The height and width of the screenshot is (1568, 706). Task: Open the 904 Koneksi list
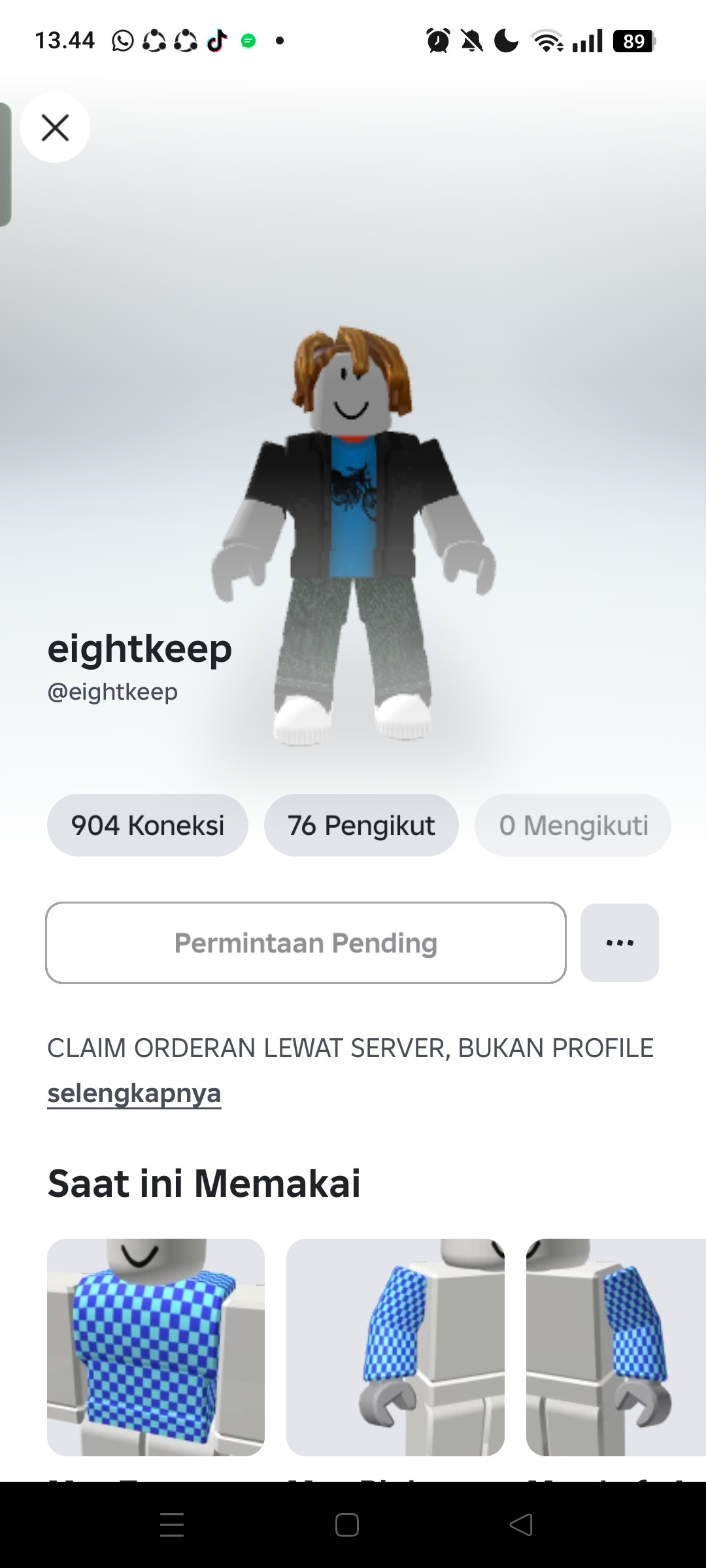coord(148,825)
